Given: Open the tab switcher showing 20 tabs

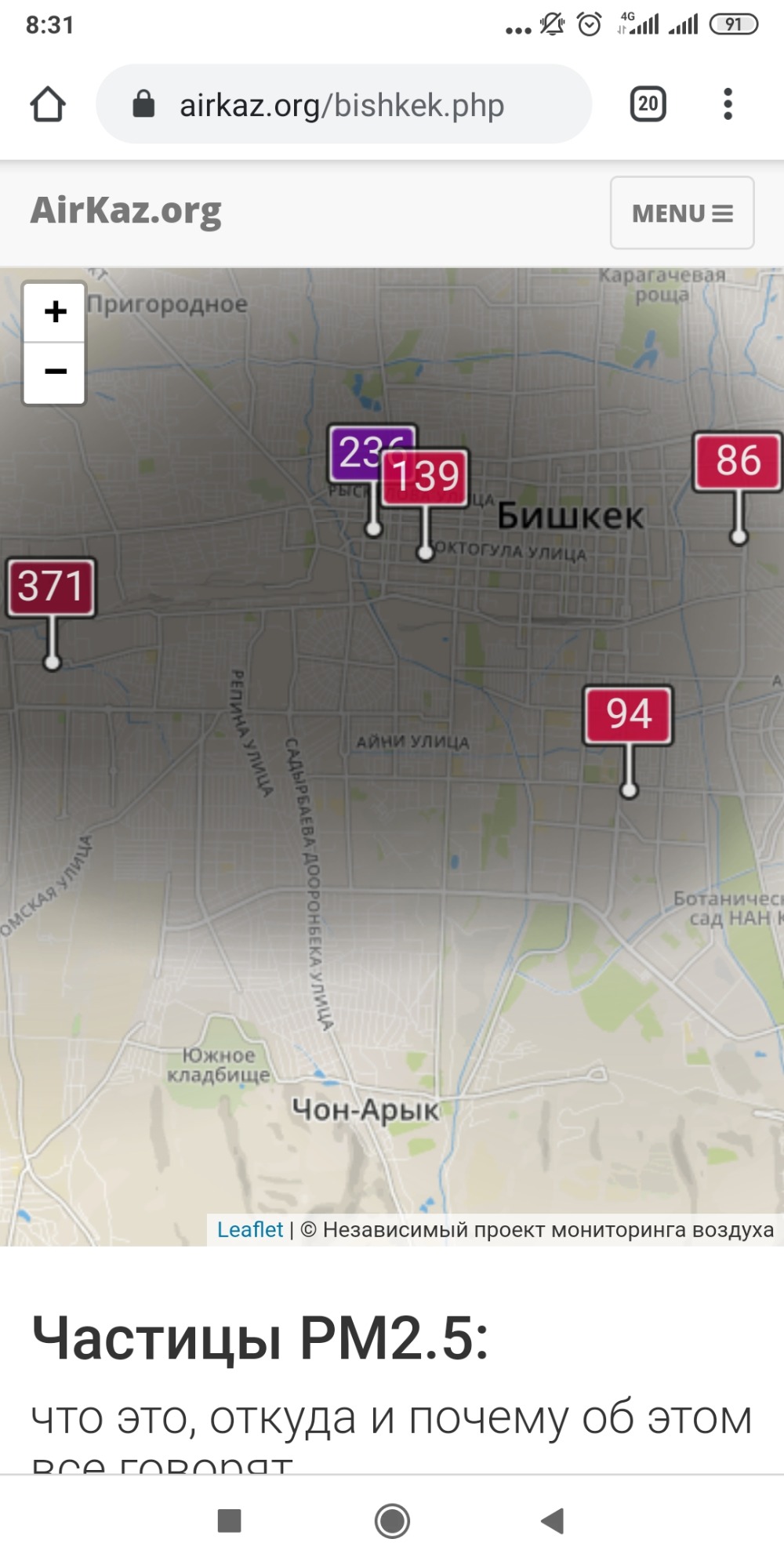Looking at the screenshot, I should pos(648,104).
